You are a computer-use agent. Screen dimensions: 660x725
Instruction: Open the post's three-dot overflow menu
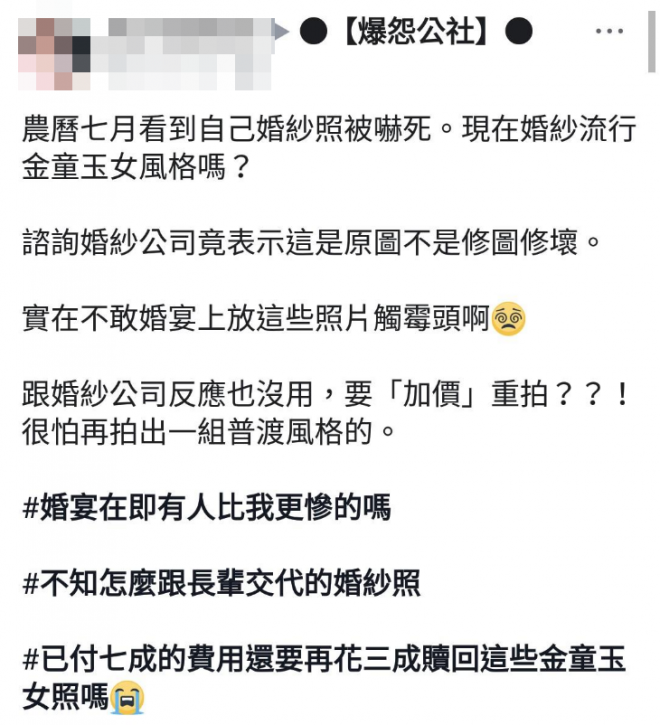click(609, 32)
